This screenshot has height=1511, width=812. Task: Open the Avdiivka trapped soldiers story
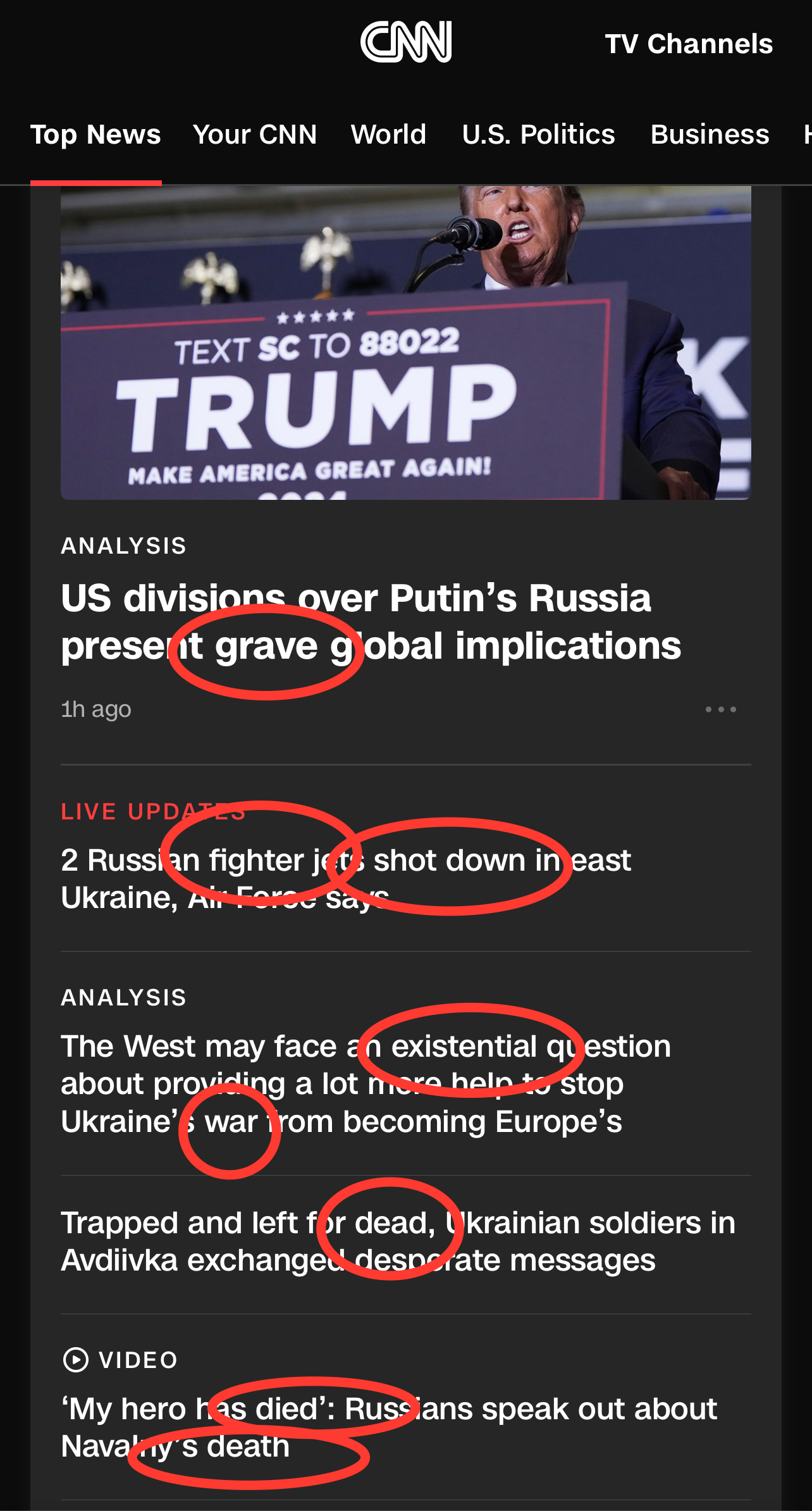click(397, 1241)
